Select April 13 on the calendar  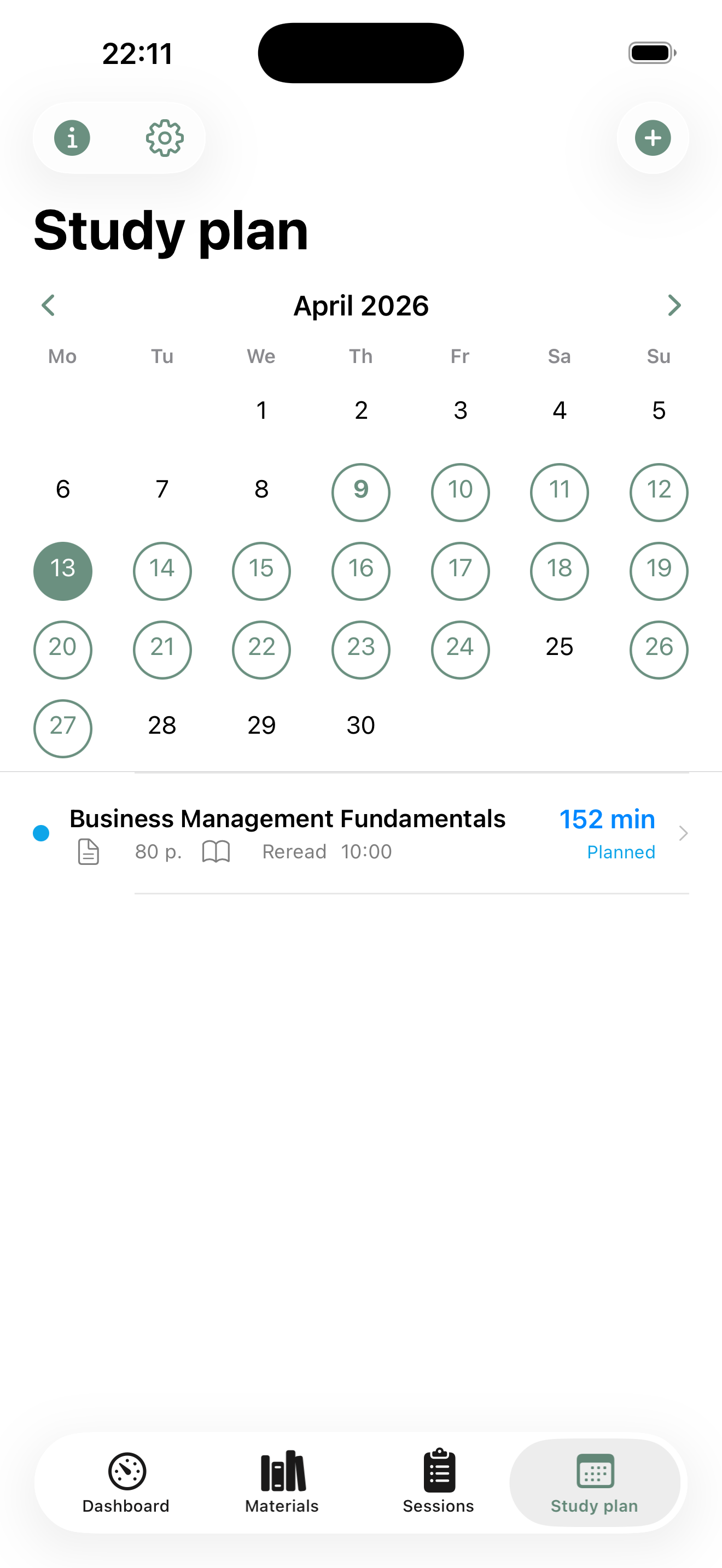point(63,570)
